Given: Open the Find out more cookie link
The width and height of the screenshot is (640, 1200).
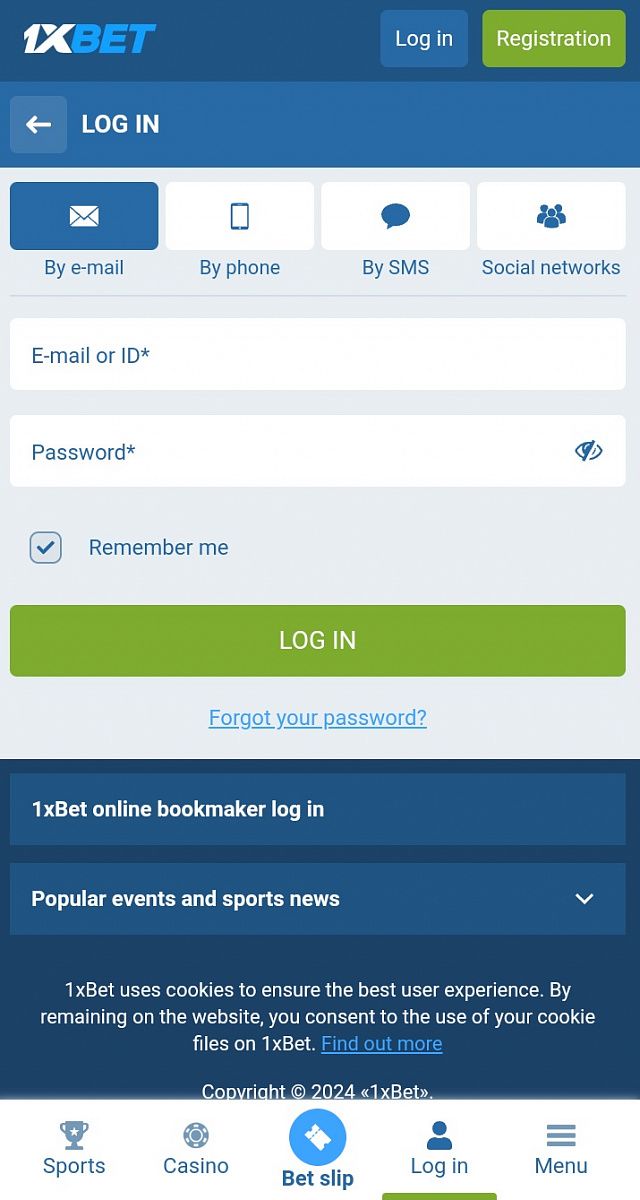Looking at the screenshot, I should pos(381,1043).
